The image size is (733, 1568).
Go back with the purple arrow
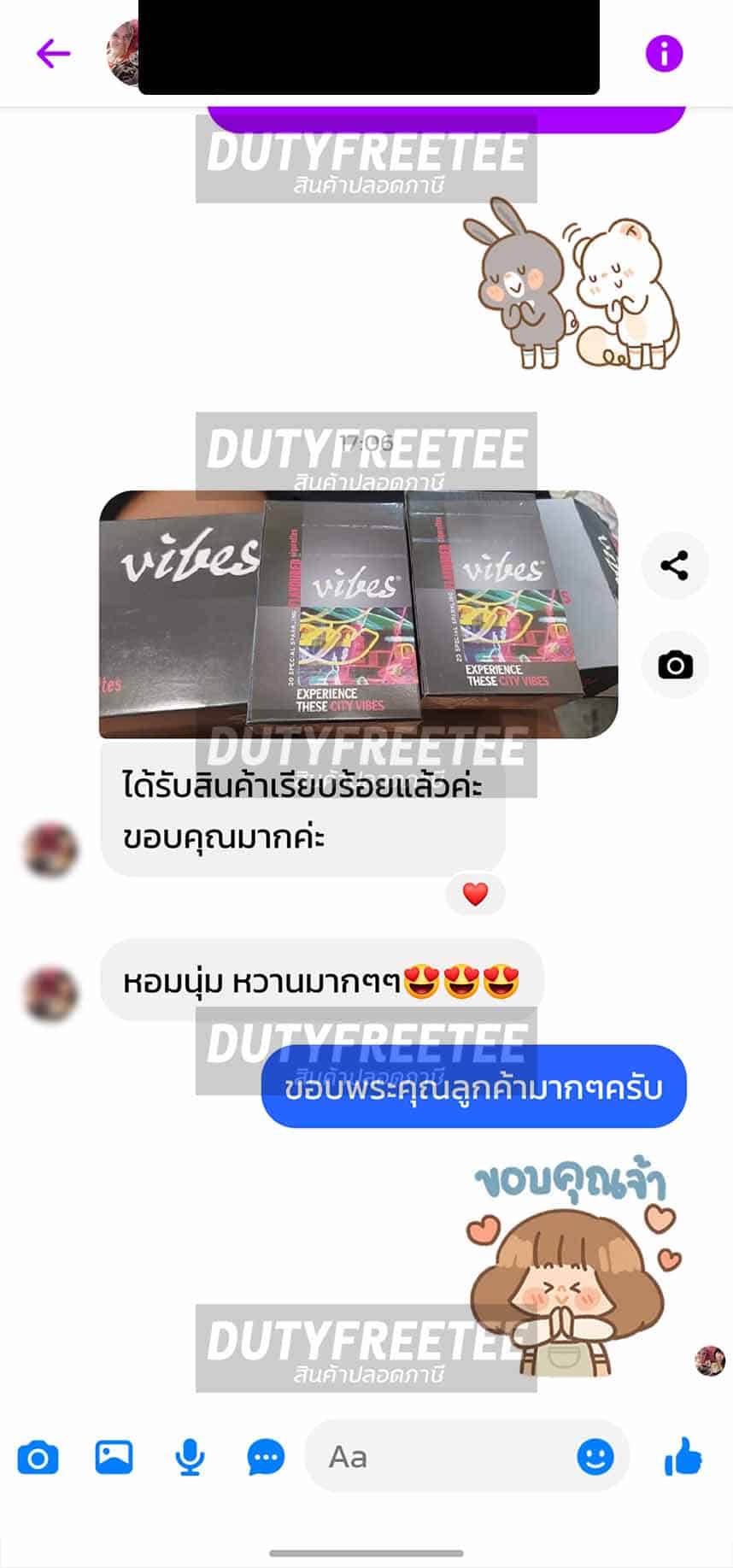pyautogui.click(x=53, y=54)
